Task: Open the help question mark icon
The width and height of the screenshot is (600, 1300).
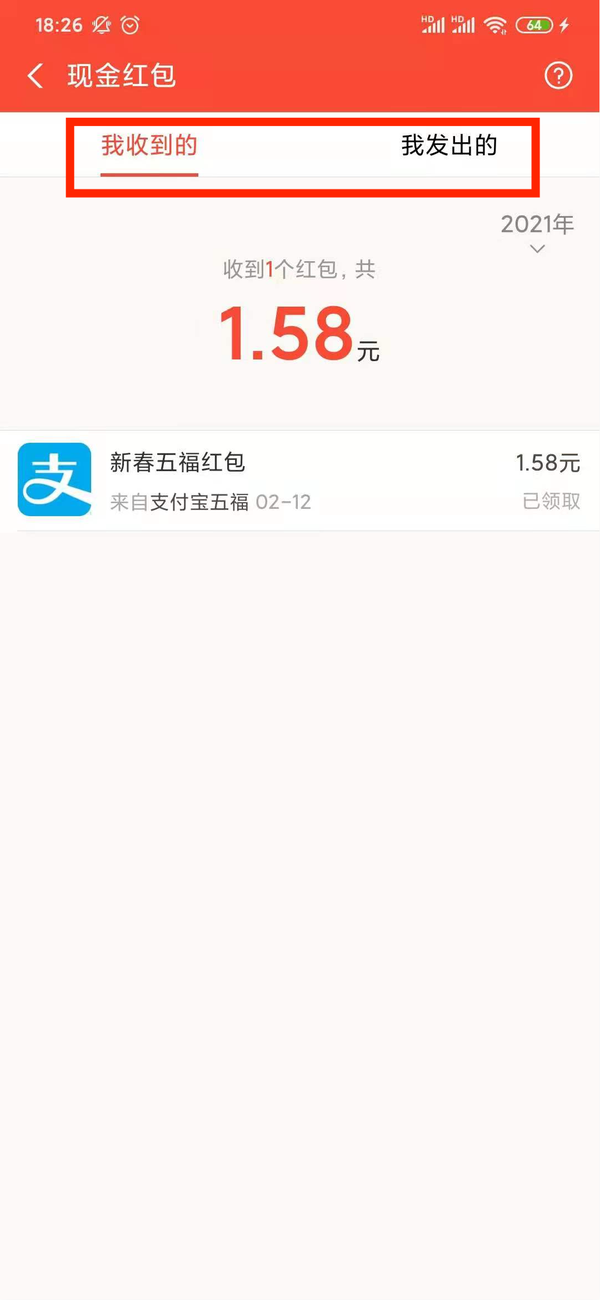Action: 558,76
